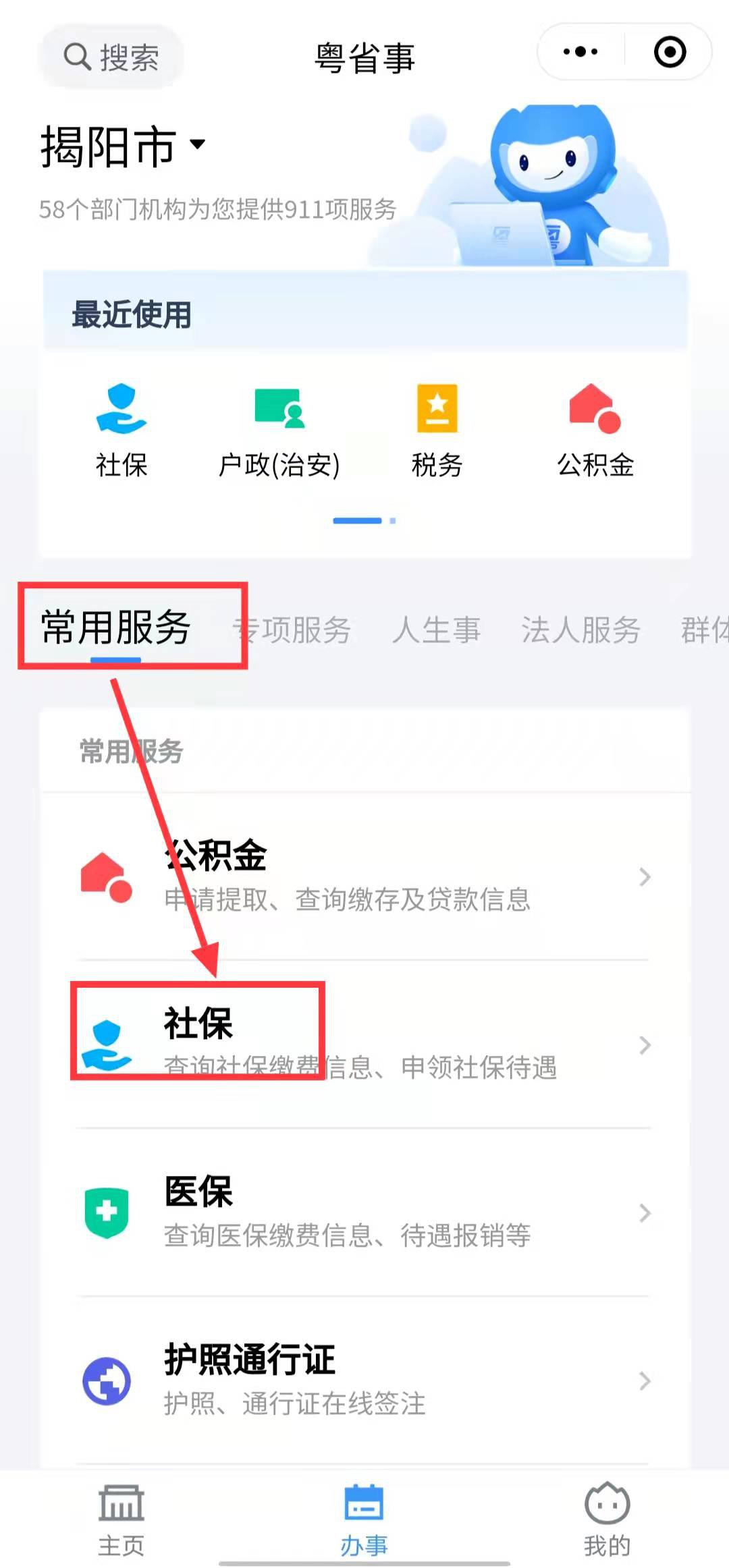Go to the 主页 tab

click(x=122, y=1519)
